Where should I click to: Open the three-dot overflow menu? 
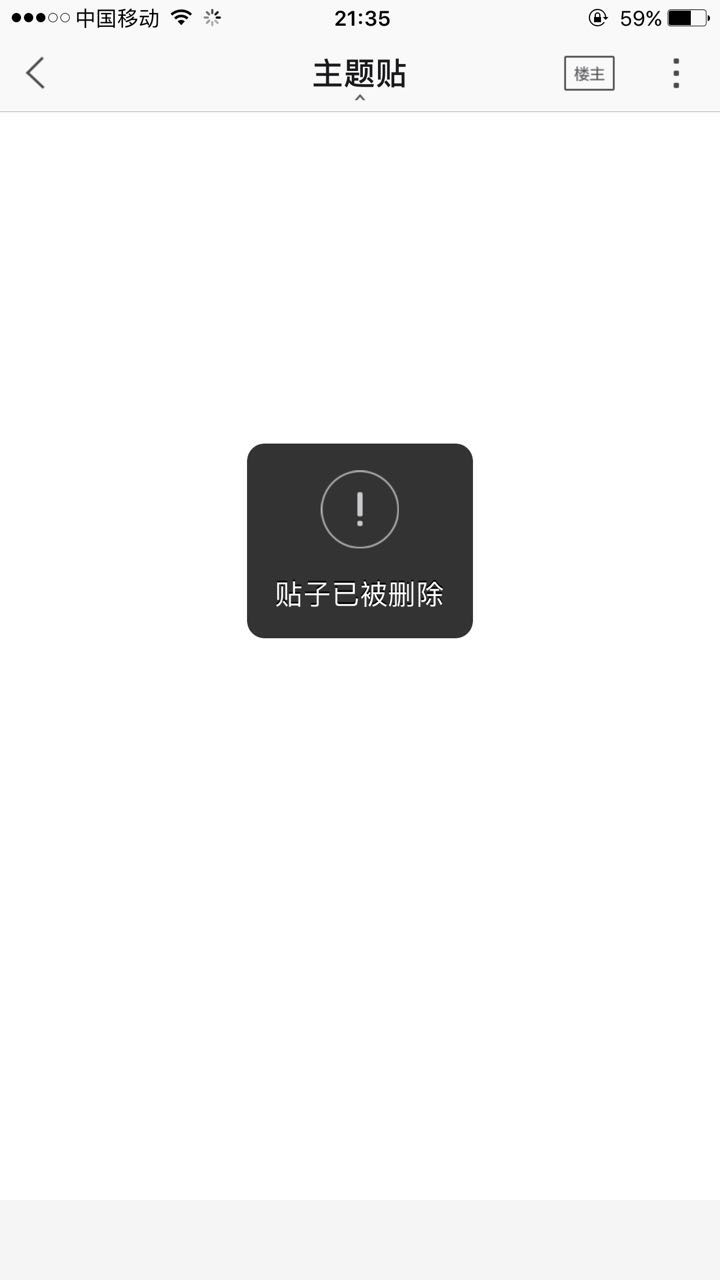[x=676, y=73]
